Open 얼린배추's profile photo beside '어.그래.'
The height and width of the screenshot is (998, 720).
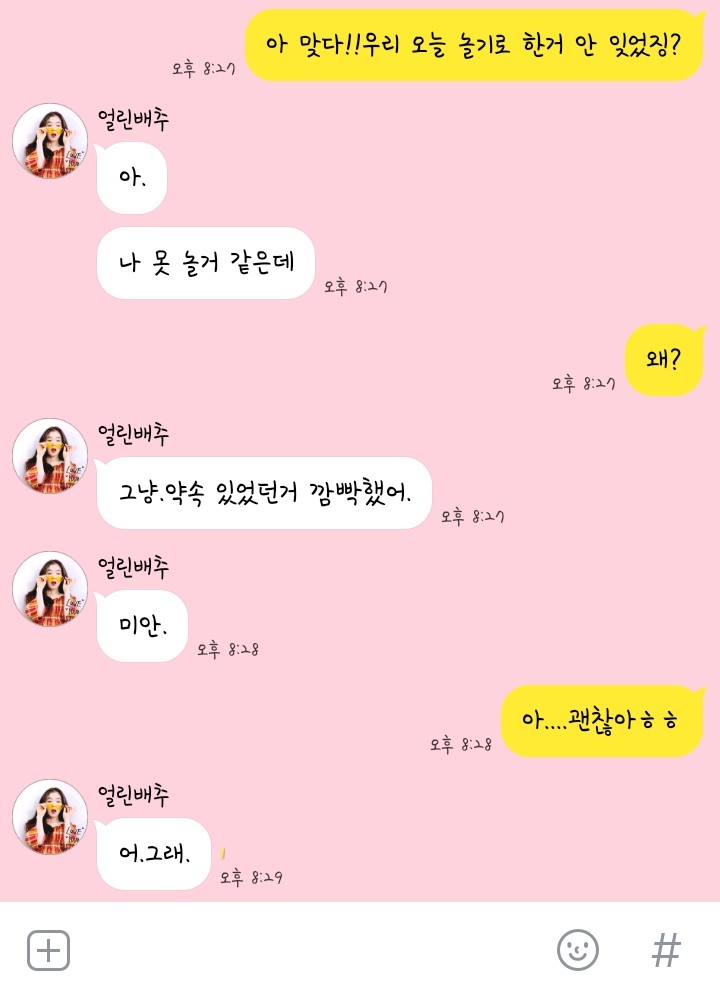click(50, 817)
